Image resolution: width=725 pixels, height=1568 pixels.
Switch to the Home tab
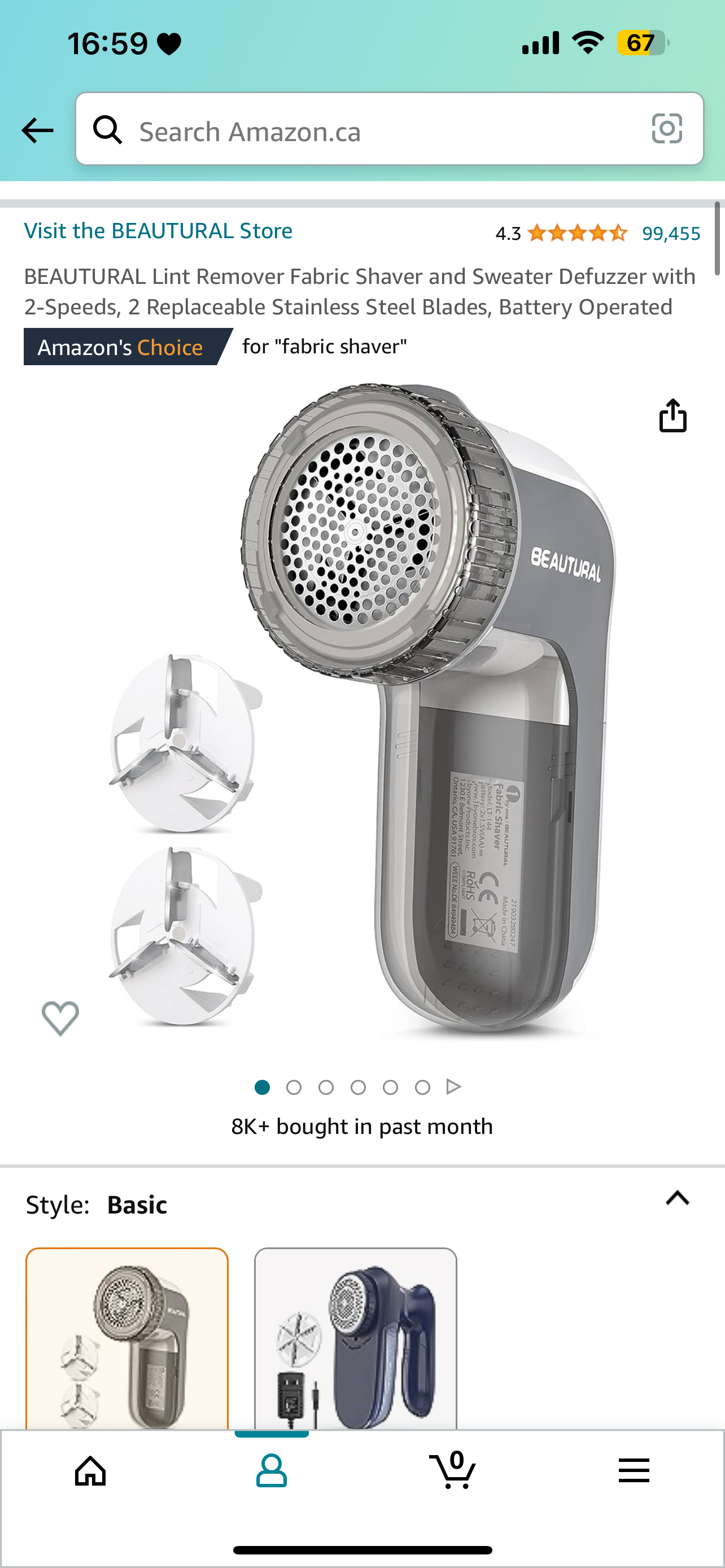pyautogui.click(x=91, y=1472)
